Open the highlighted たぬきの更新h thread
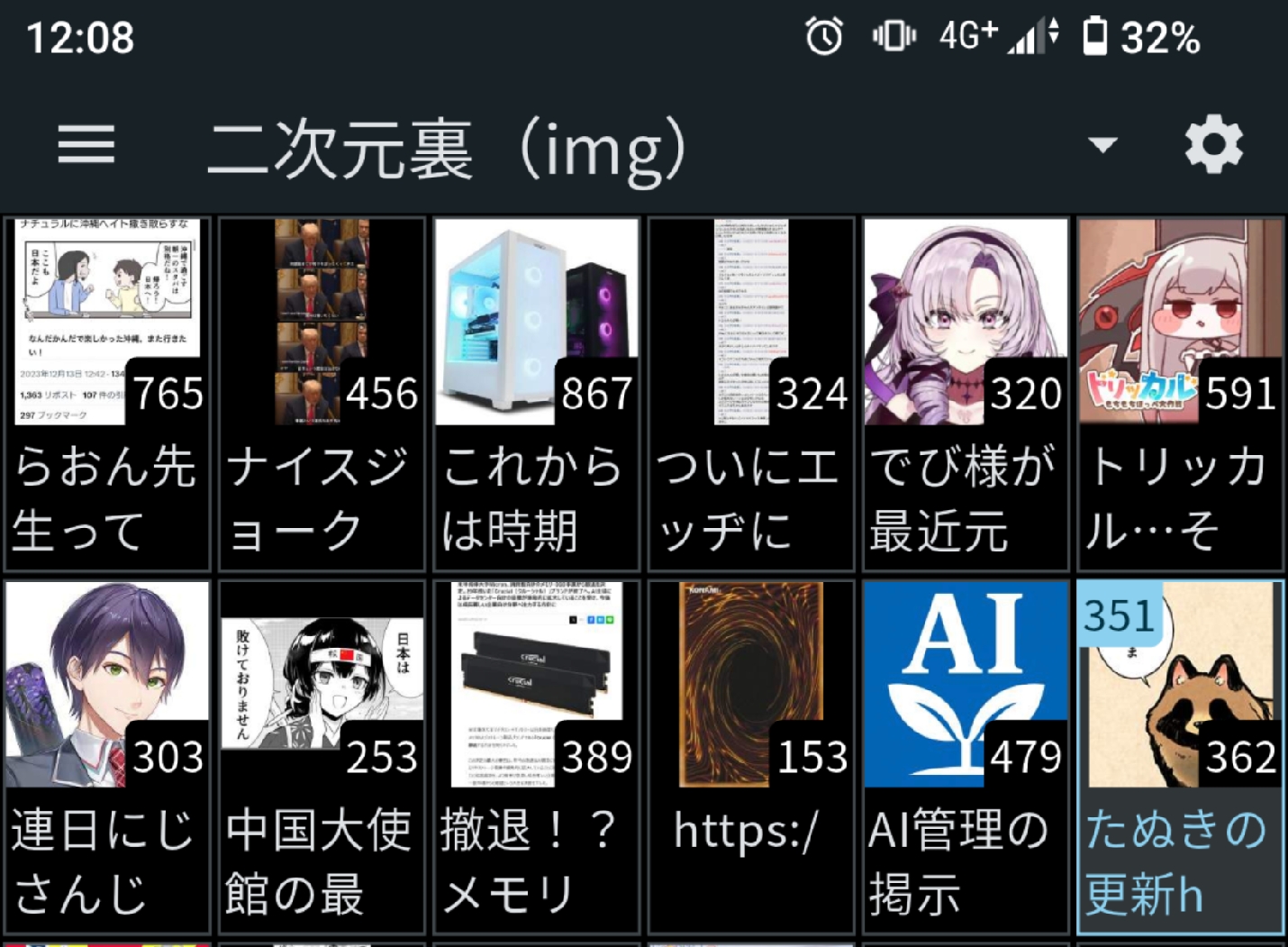The height and width of the screenshot is (947, 1288). point(1181,757)
